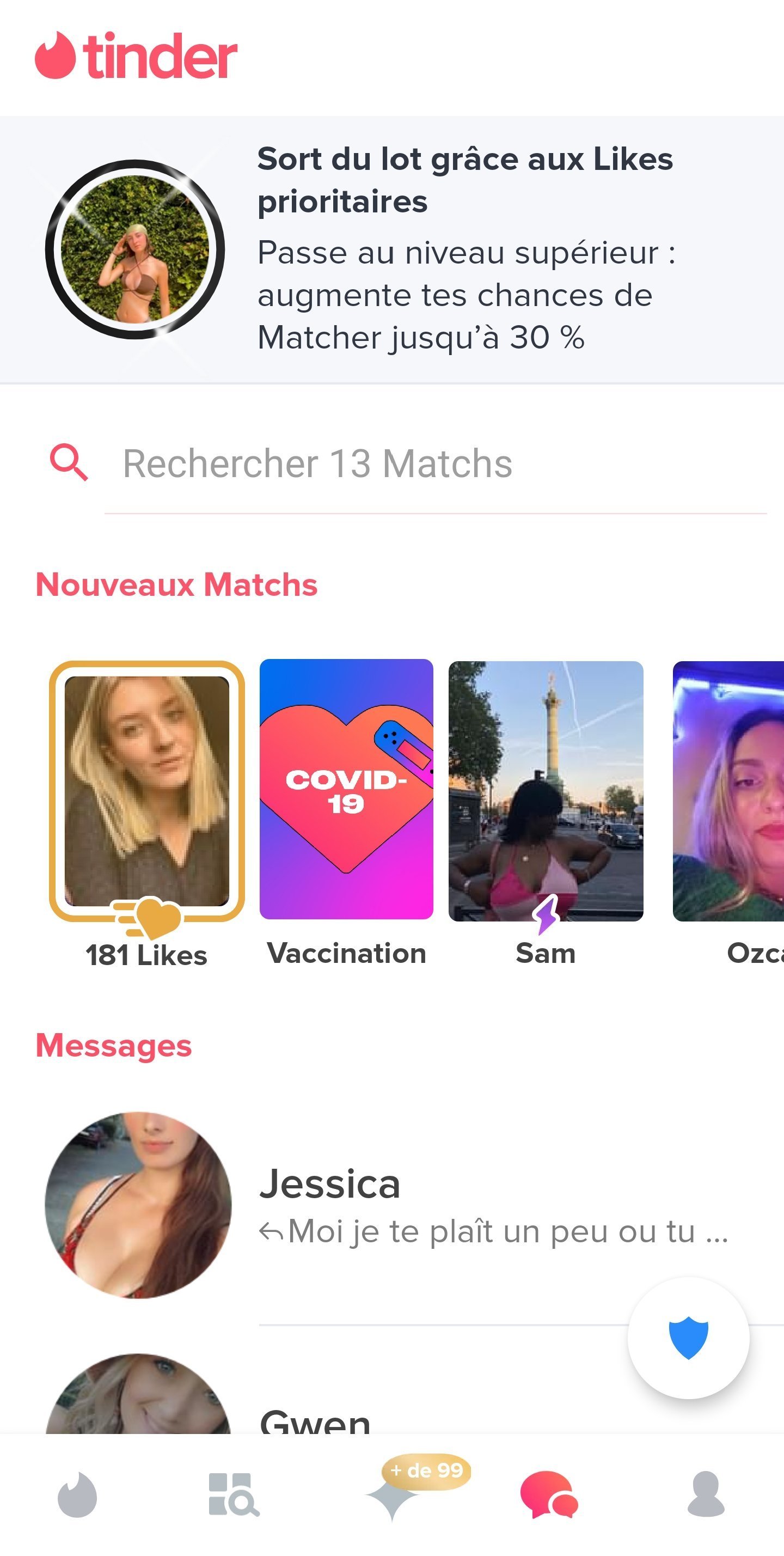The image size is (784, 1556).
Task: Switch to the flame swipe tab
Action: [x=77, y=1494]
